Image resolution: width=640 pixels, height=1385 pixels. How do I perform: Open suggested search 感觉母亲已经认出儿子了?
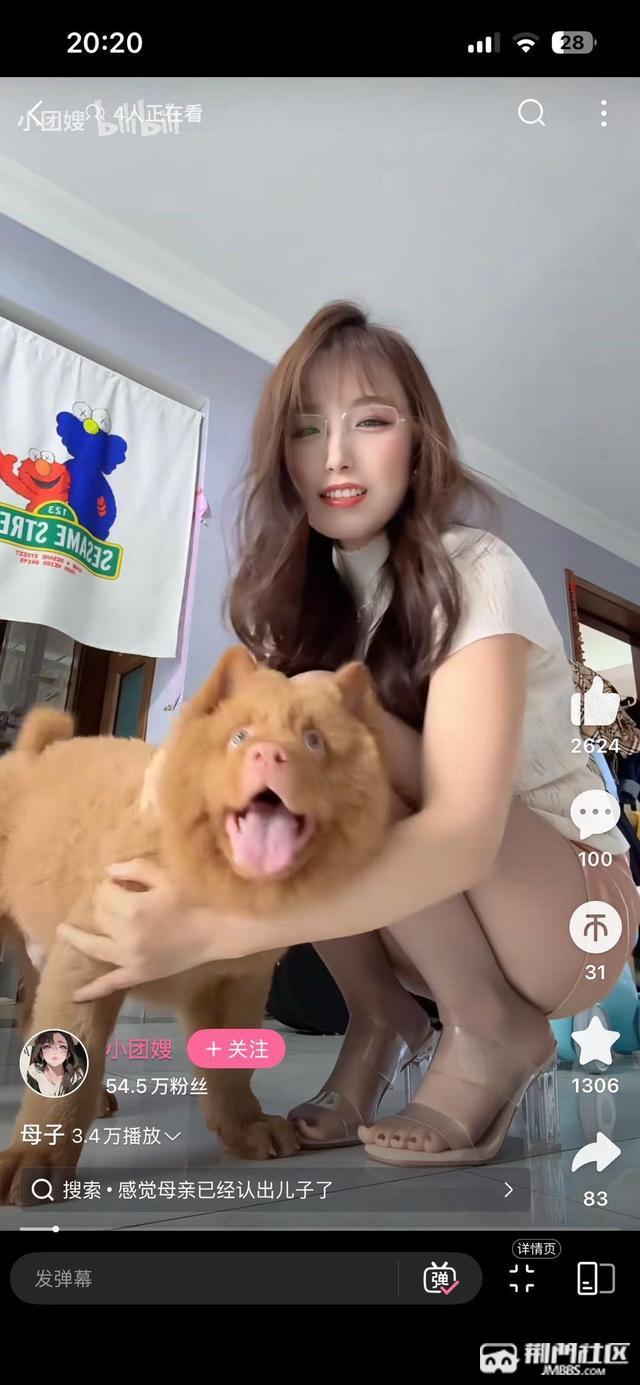click(275, 1190)
